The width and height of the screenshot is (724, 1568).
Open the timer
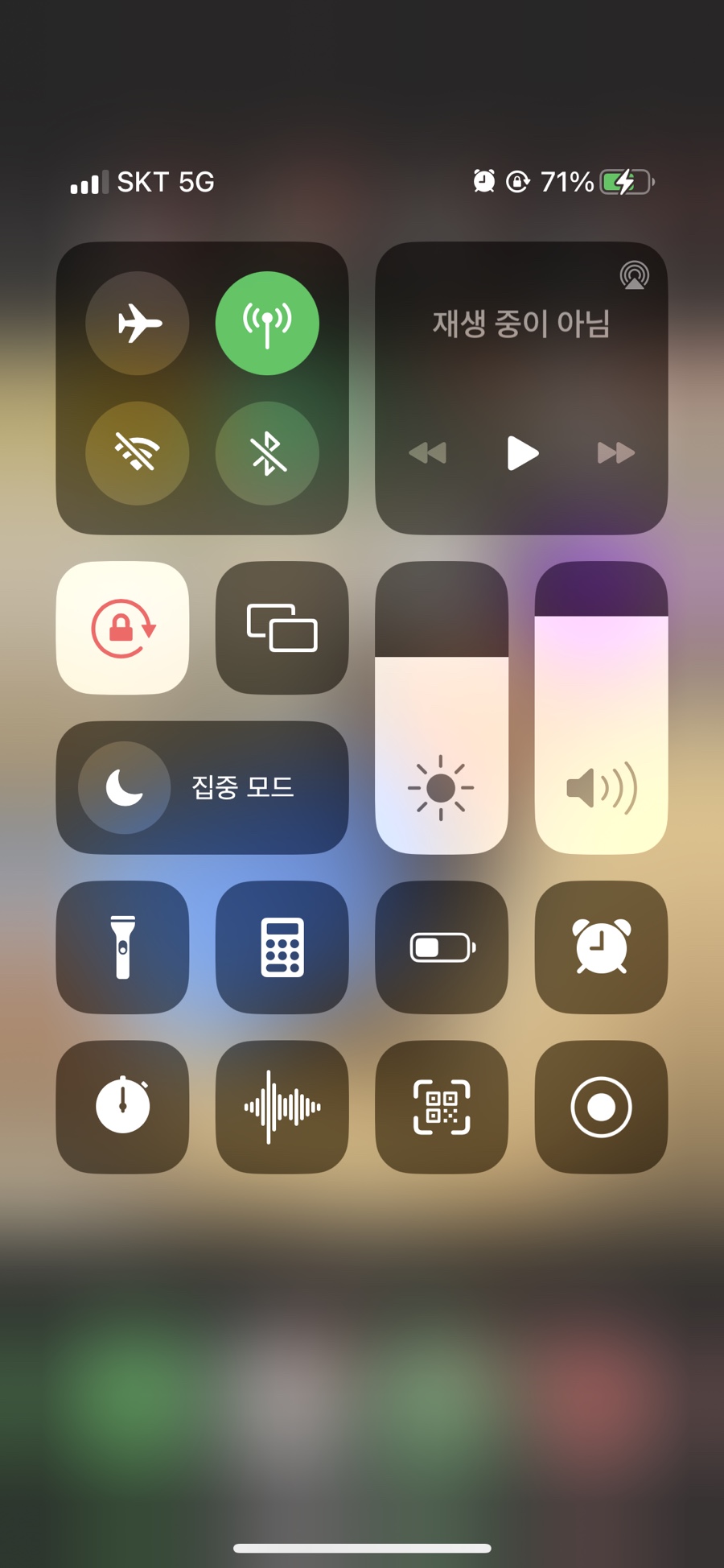[122, 1107]
